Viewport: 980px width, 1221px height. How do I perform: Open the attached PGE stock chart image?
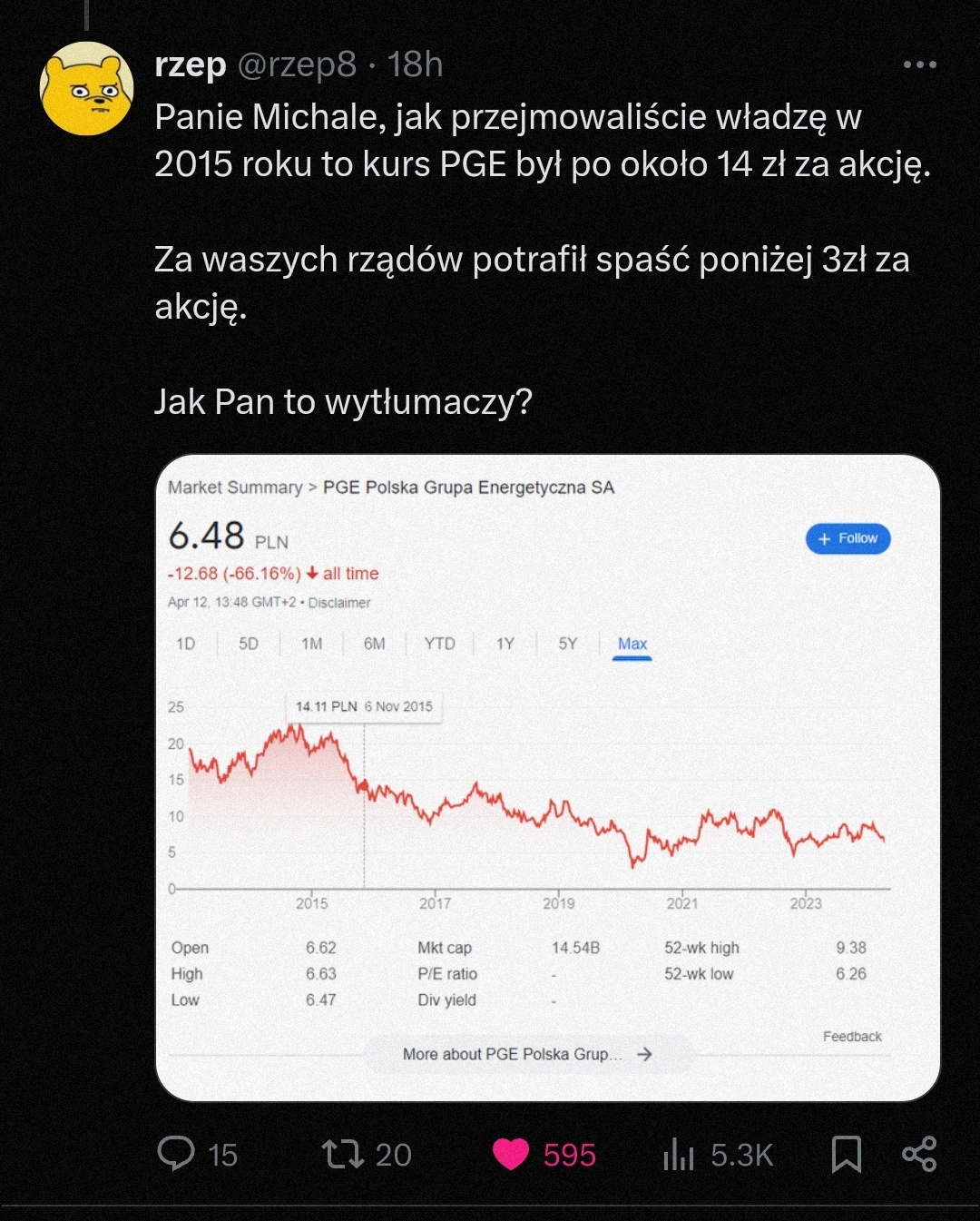[x=547, y=778]
